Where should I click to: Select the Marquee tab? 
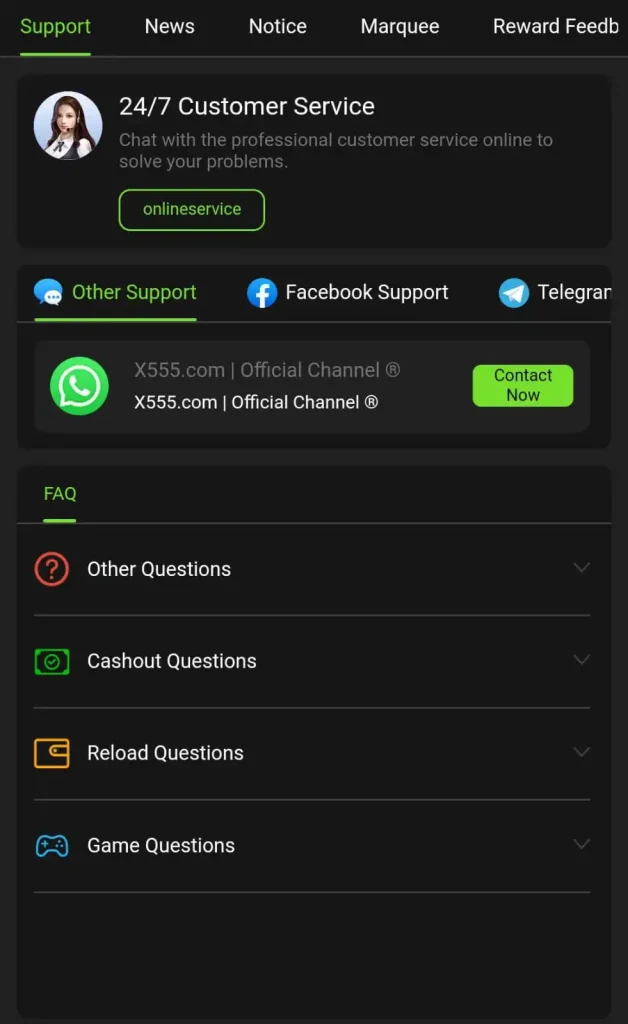(x=399, y=27)
